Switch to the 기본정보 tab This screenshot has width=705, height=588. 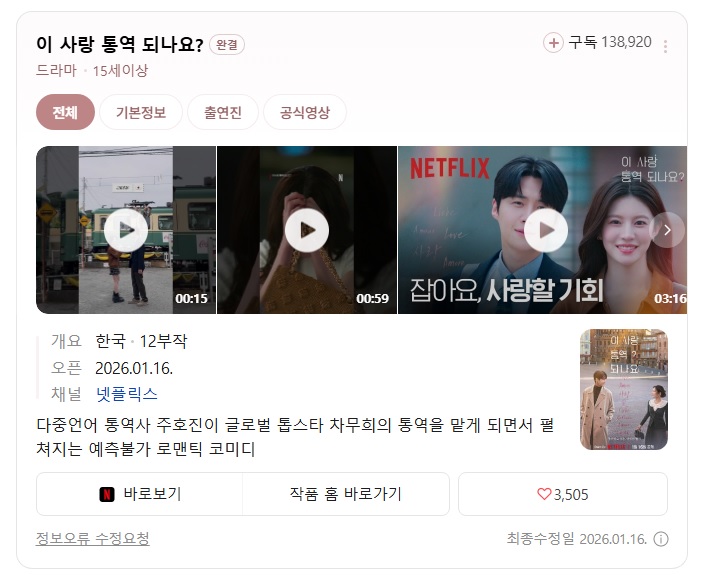click(x=140, y=112)
